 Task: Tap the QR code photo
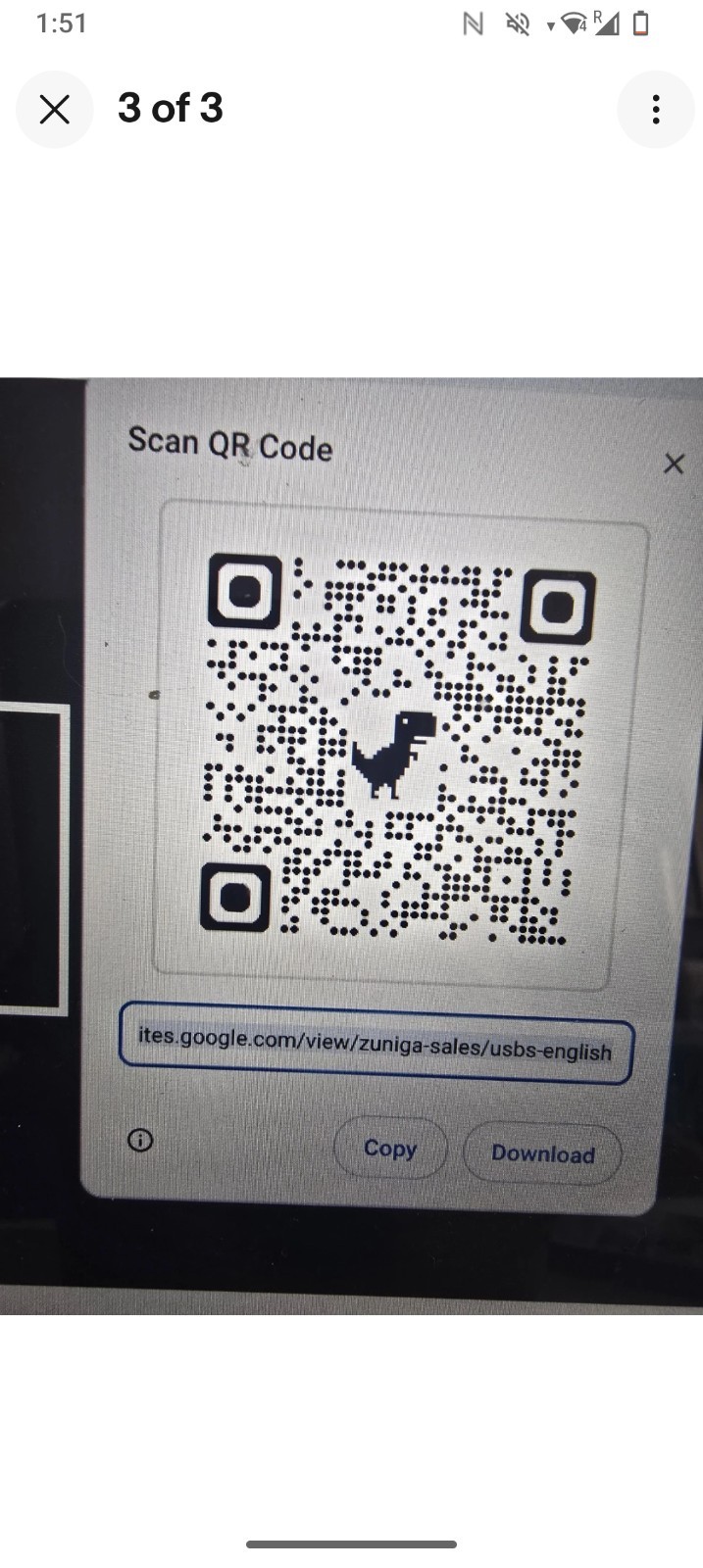point(351,845)
